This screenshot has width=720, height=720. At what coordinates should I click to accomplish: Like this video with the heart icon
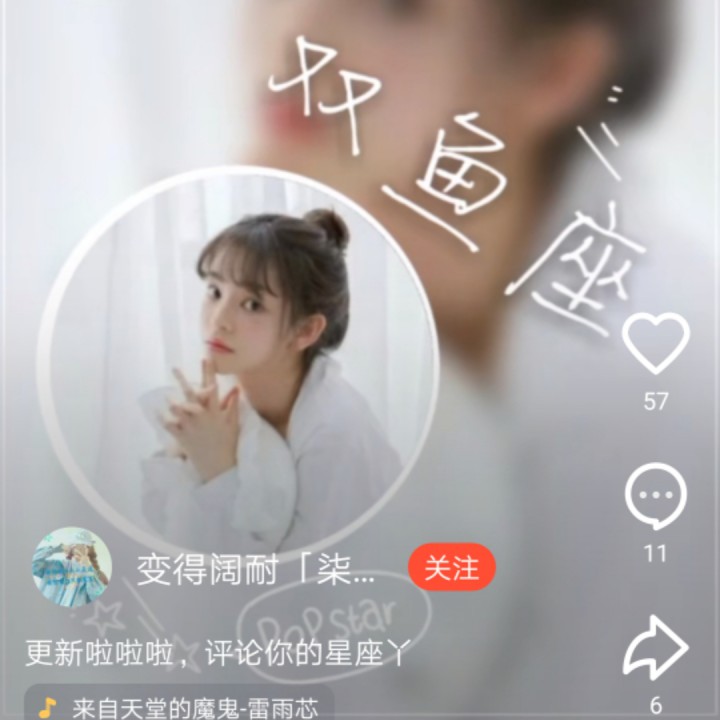(656, 344)
